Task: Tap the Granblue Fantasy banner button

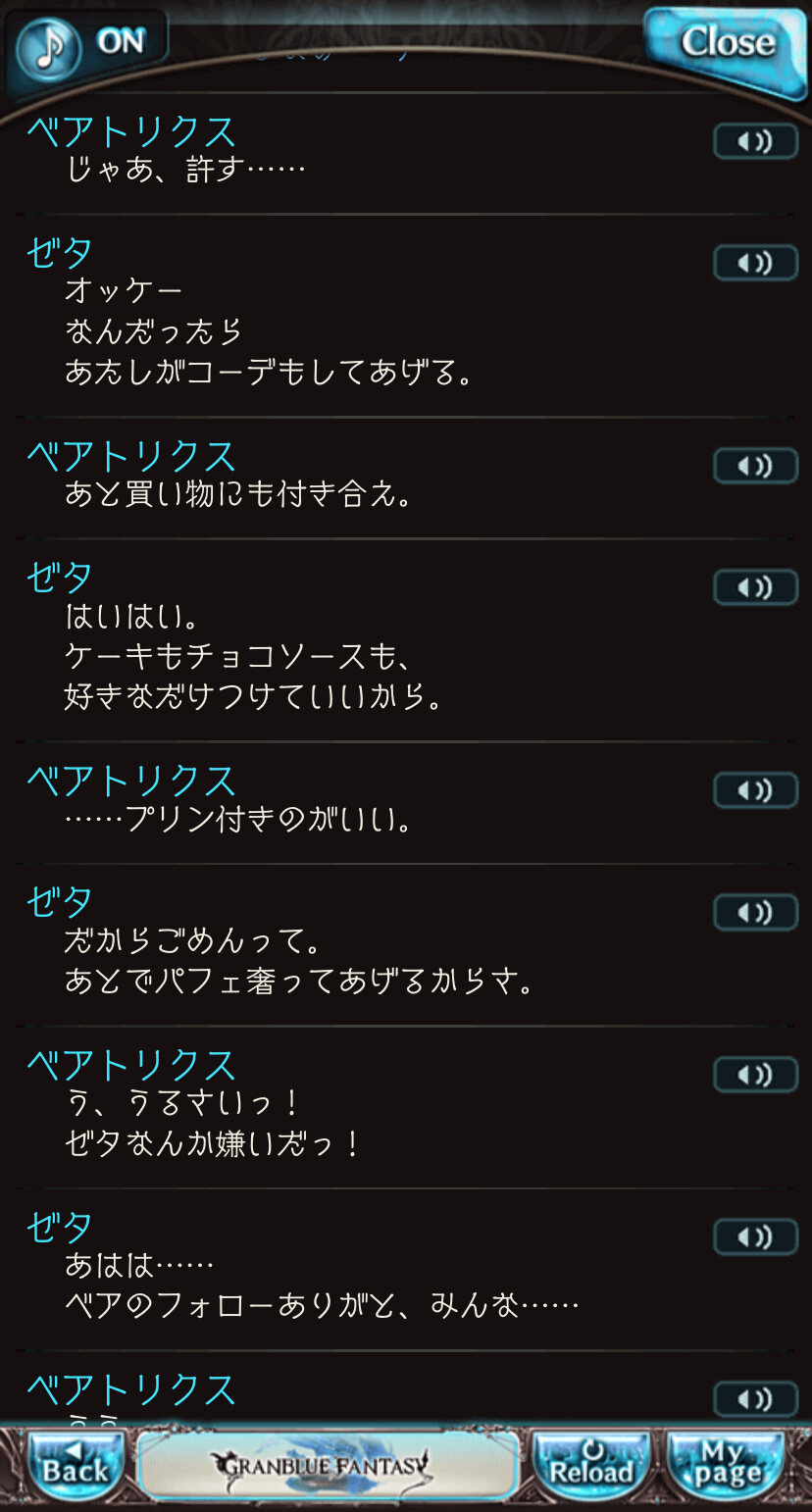Action: click(329, 1467)
